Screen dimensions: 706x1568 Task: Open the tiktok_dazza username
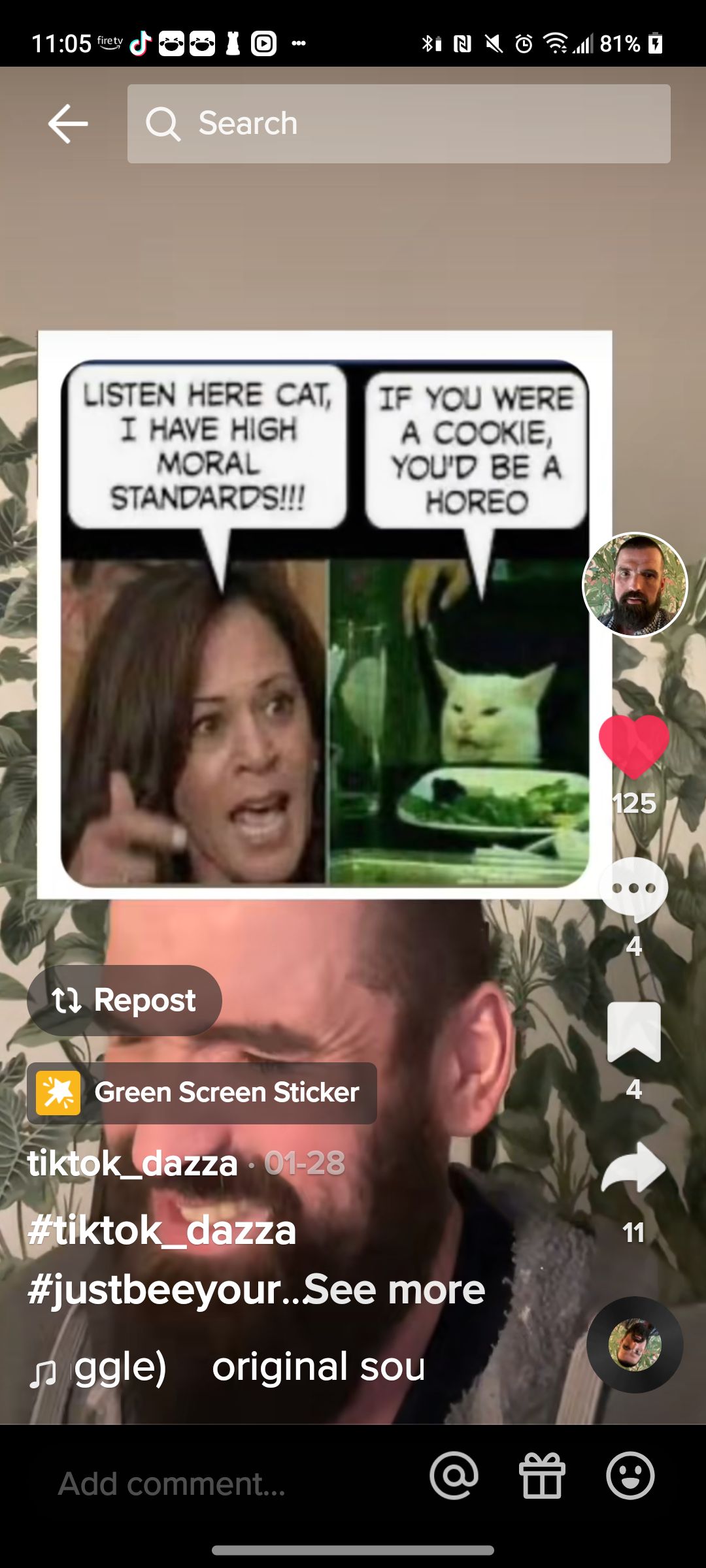tap(133, 1164)
